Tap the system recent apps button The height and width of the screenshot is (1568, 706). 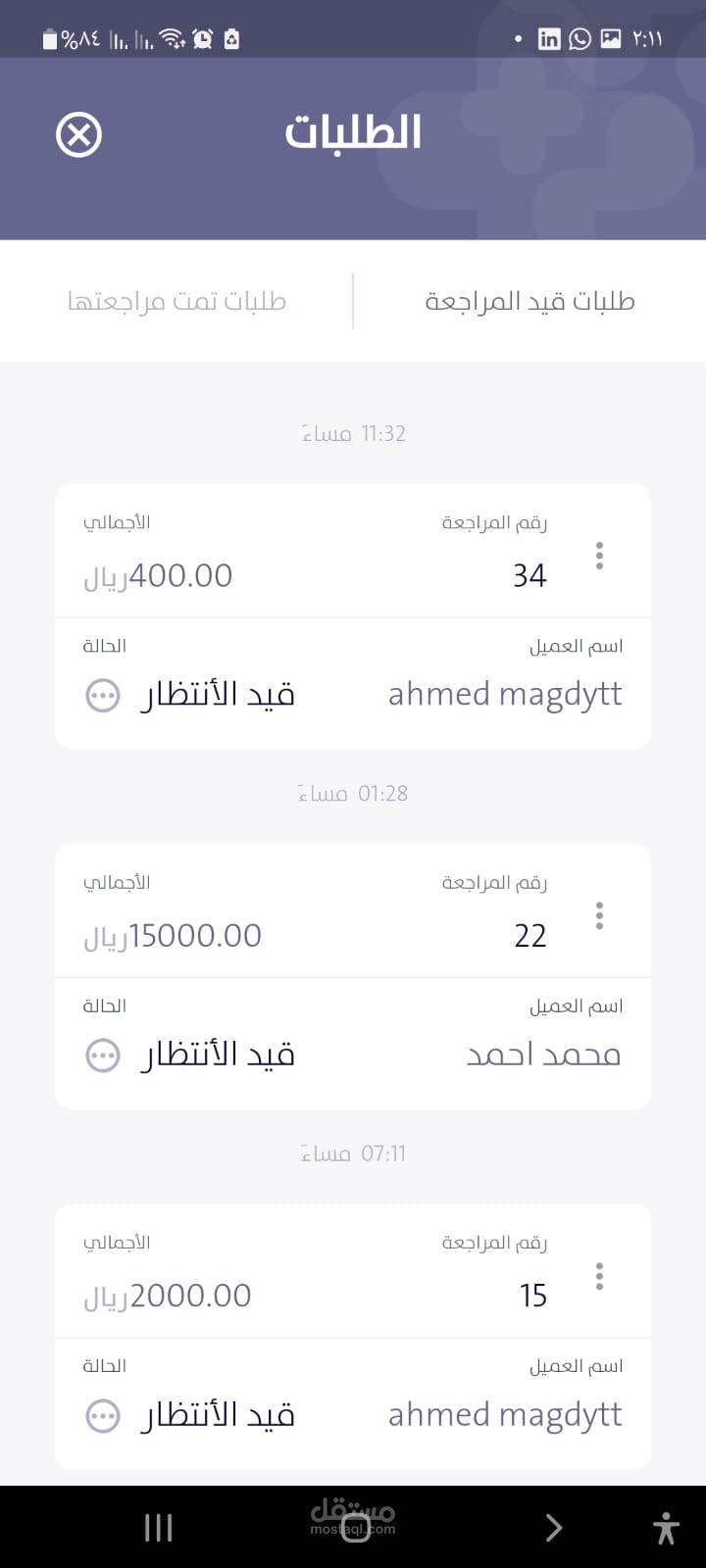(x=158, y=1527)
